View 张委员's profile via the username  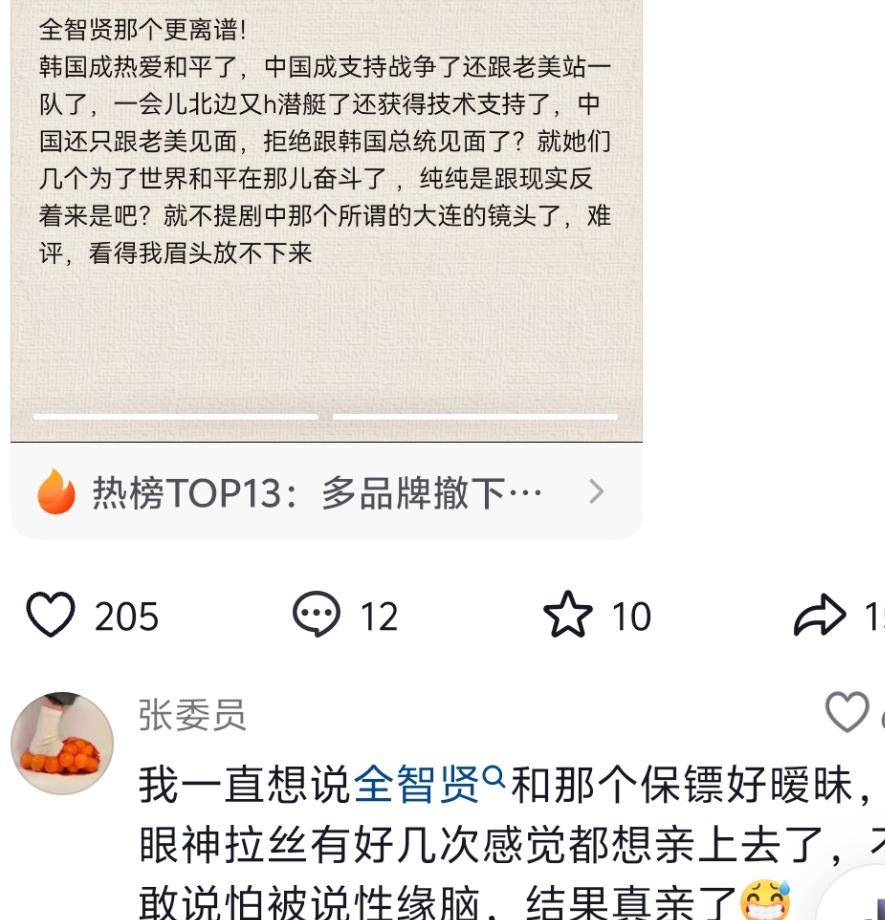192,715
